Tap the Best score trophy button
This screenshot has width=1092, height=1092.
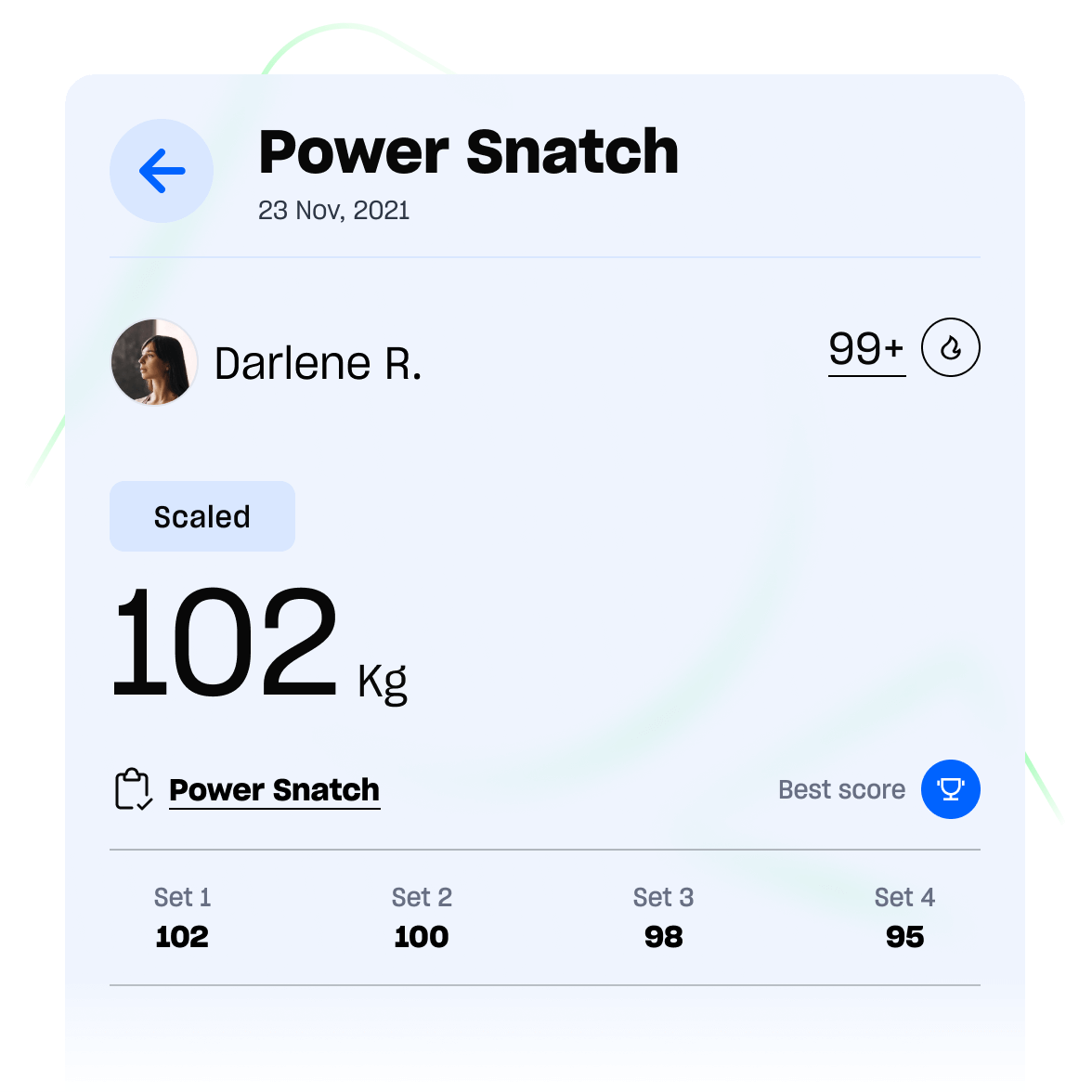click(950, 789)
